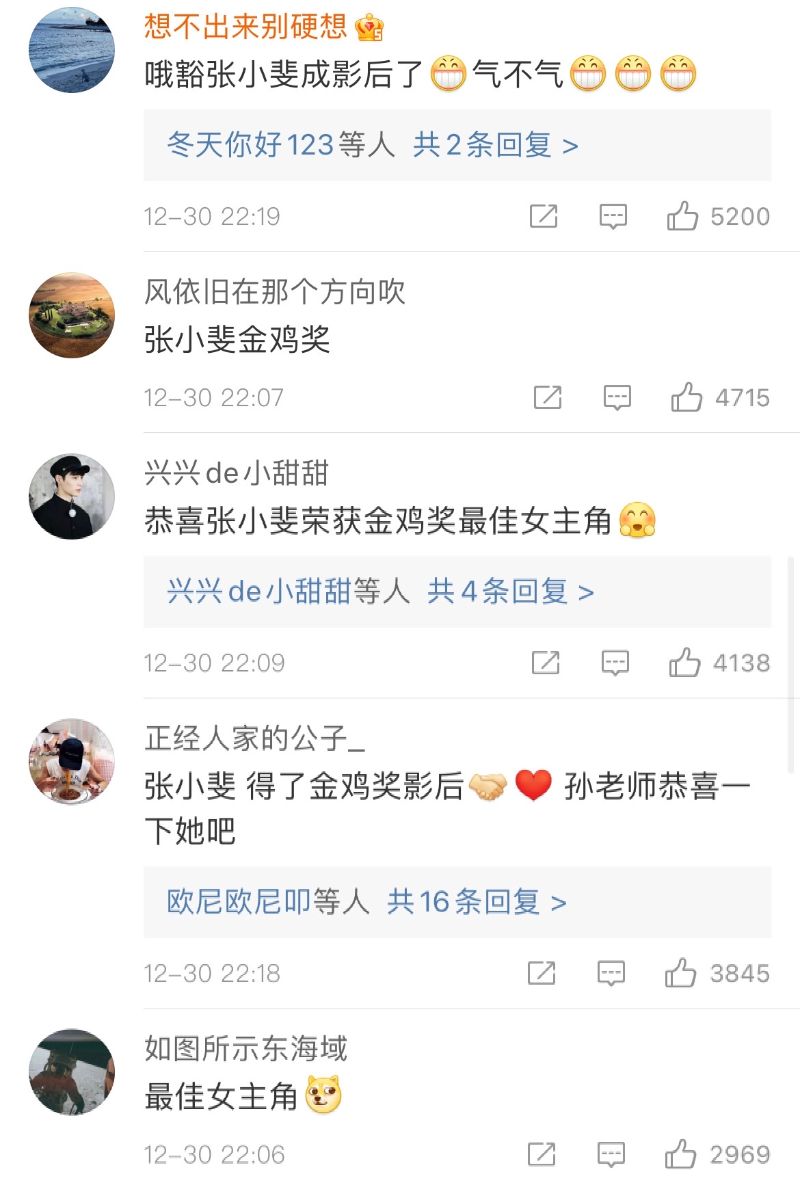Open 想不出来别硬想's profile avatar

[x=71, y=50]
